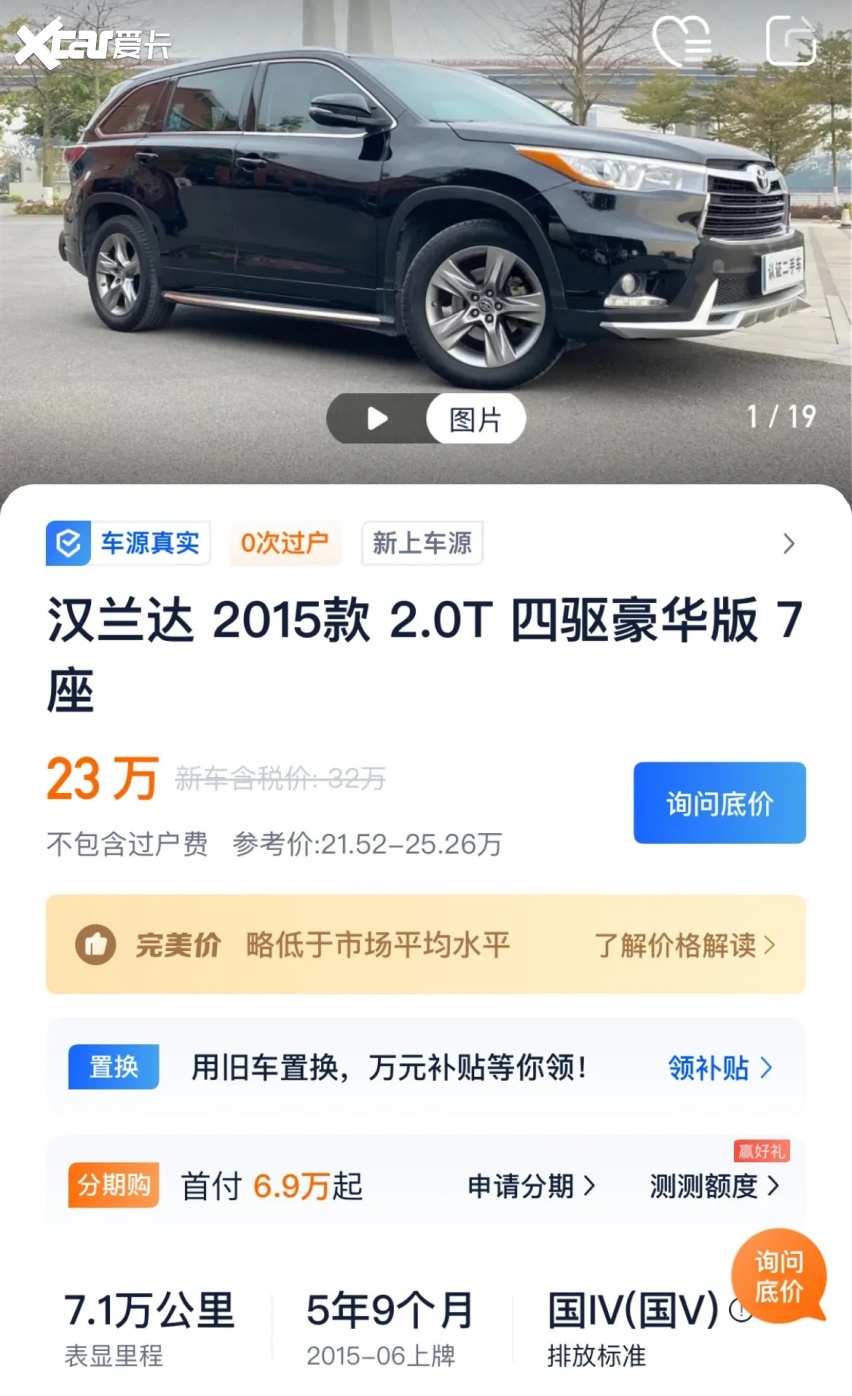Tap the floating orange 询问底价 bubble
This screenshot has height=1396, width=852.
click(779, 1276)
